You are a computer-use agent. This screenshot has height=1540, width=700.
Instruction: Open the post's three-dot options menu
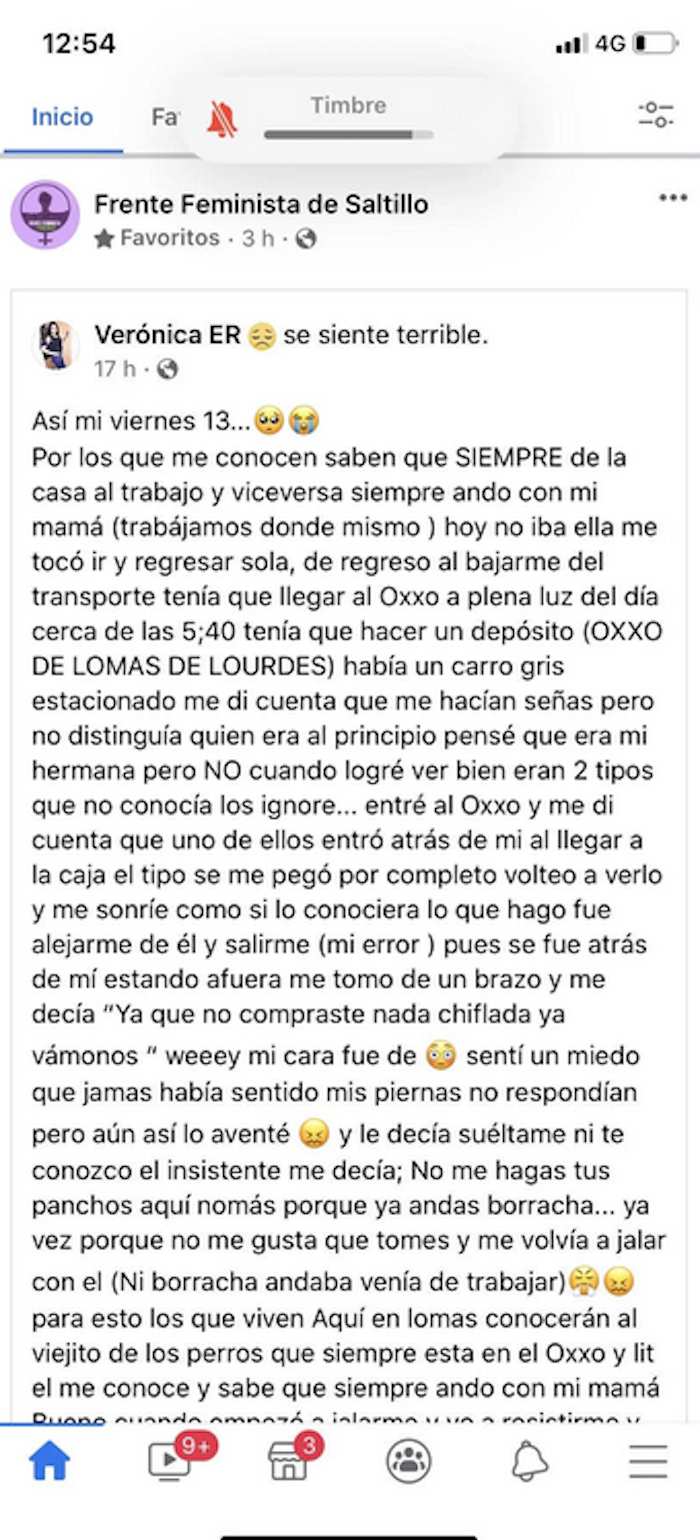pyautogui.click(x=673, y=198)
